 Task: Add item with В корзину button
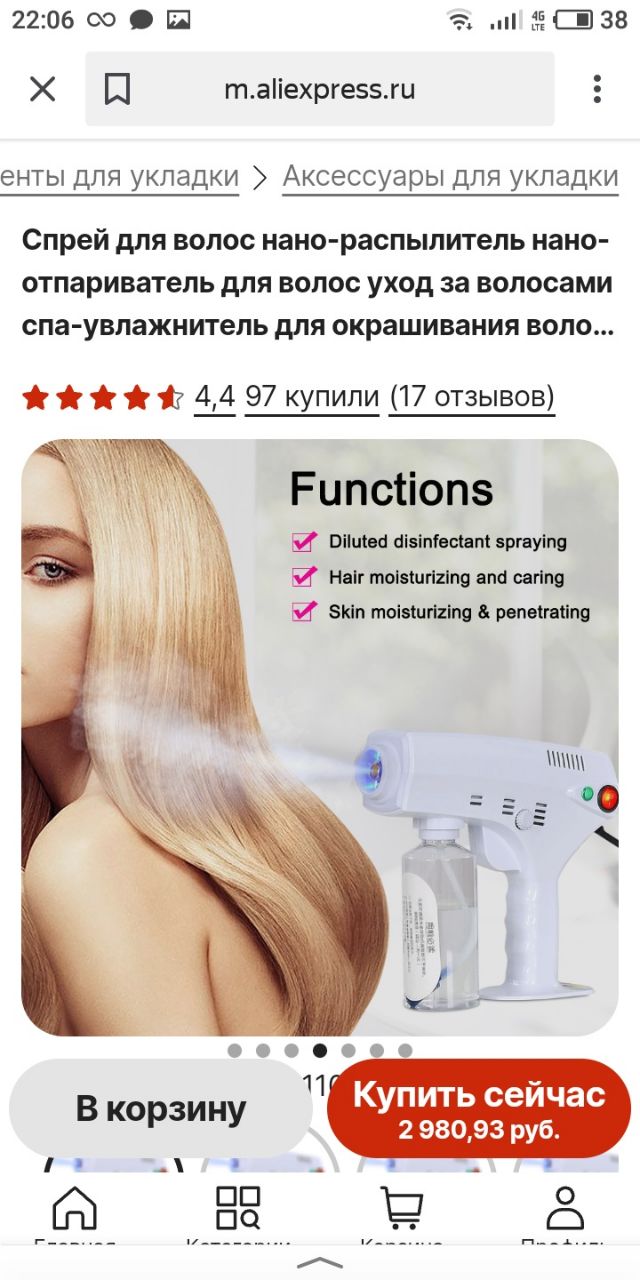click(x=160, y=1108)
